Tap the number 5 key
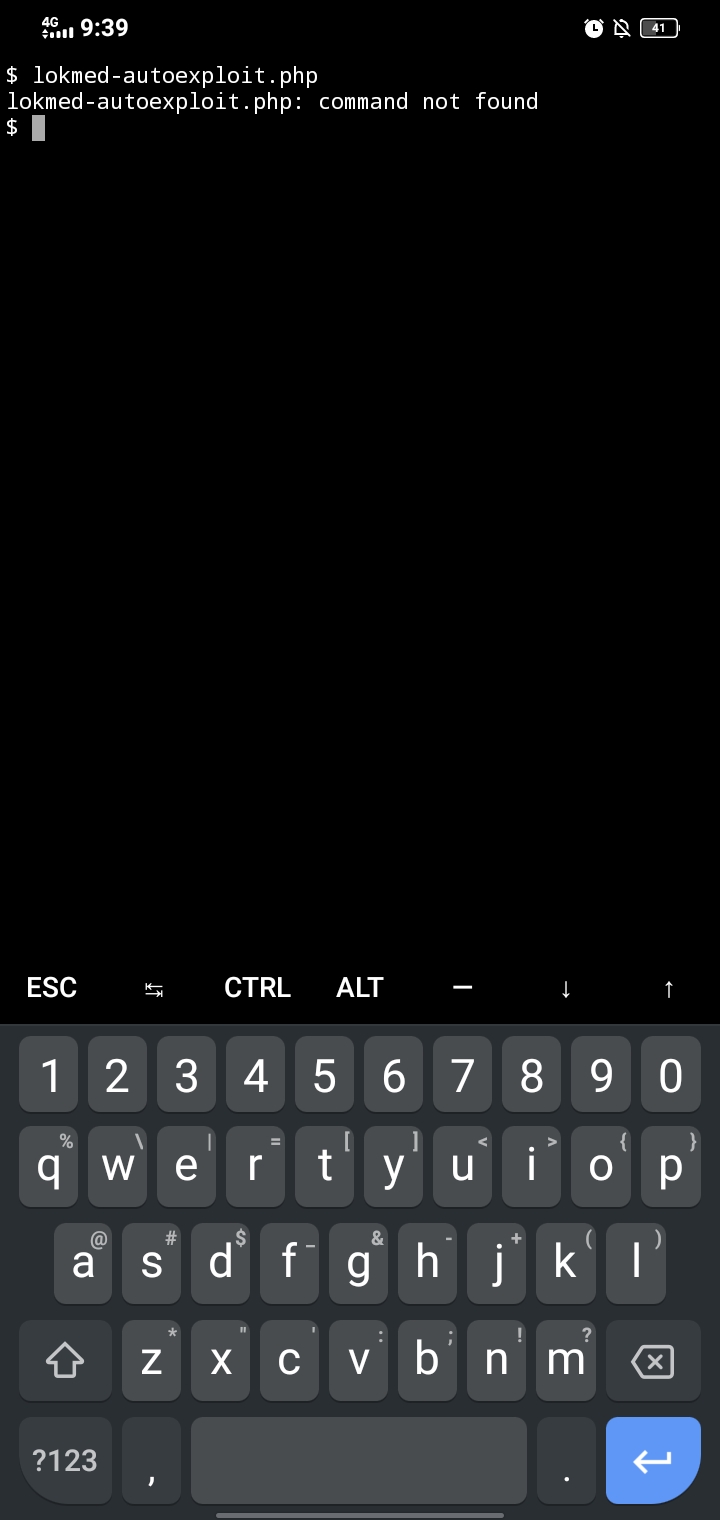This screenshot has height=1520, width=720. (x=324, y=1076)
